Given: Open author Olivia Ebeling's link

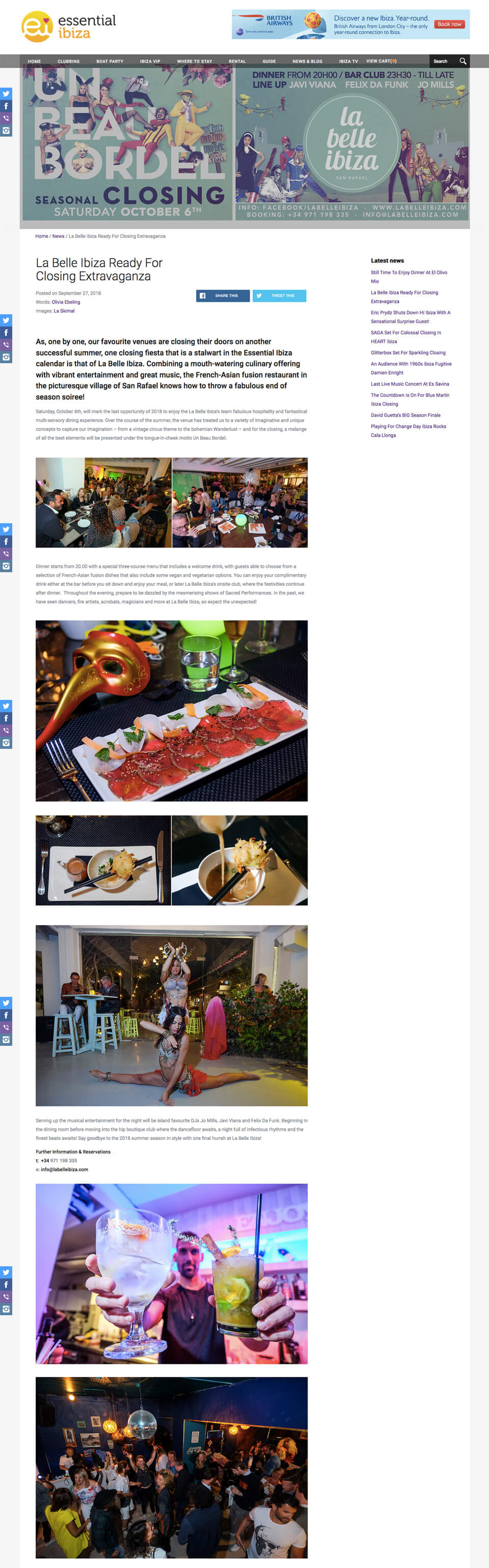Looking at the screenshot, I should click(66, 302).
